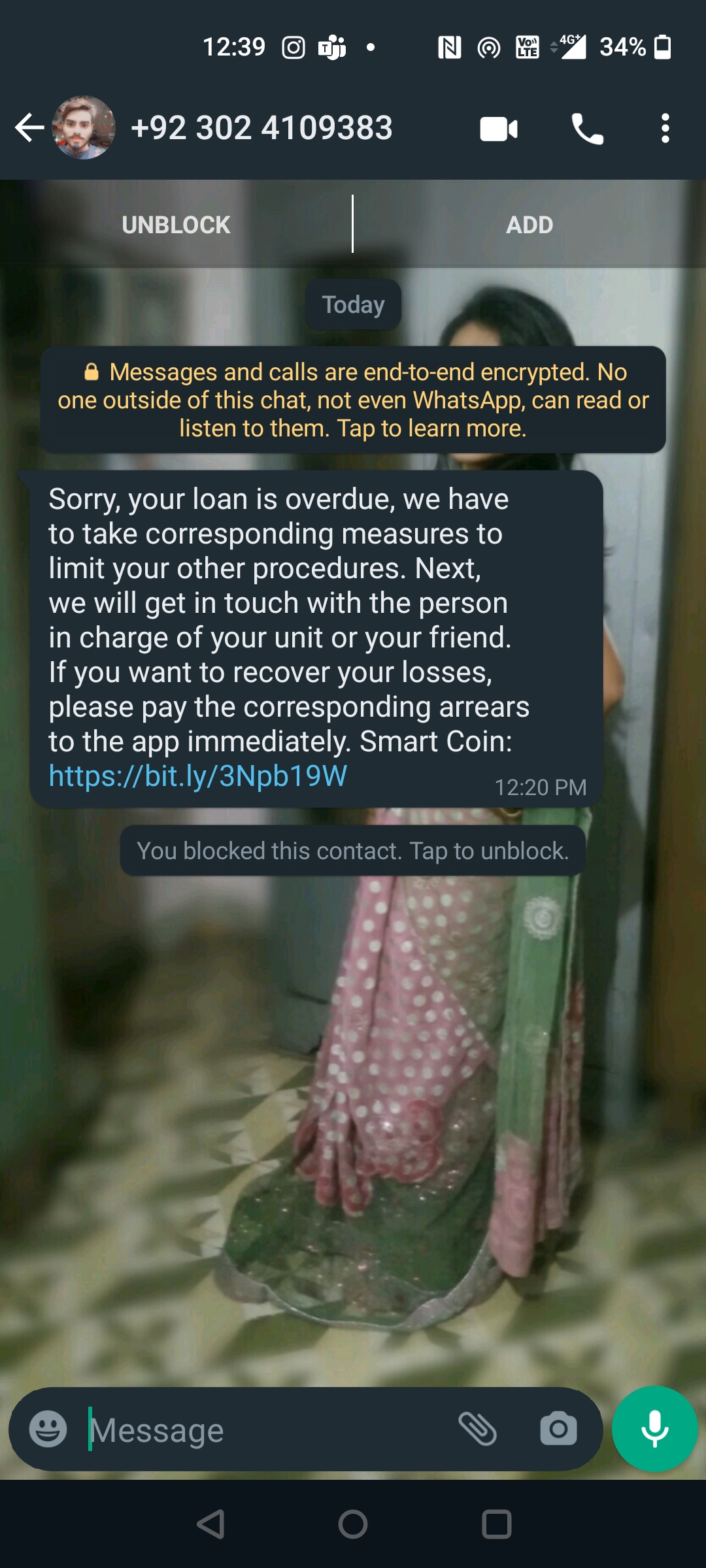This screenshot has width=706, height=1568.
Task: Tap the system home button
Action: (353, 1525)
